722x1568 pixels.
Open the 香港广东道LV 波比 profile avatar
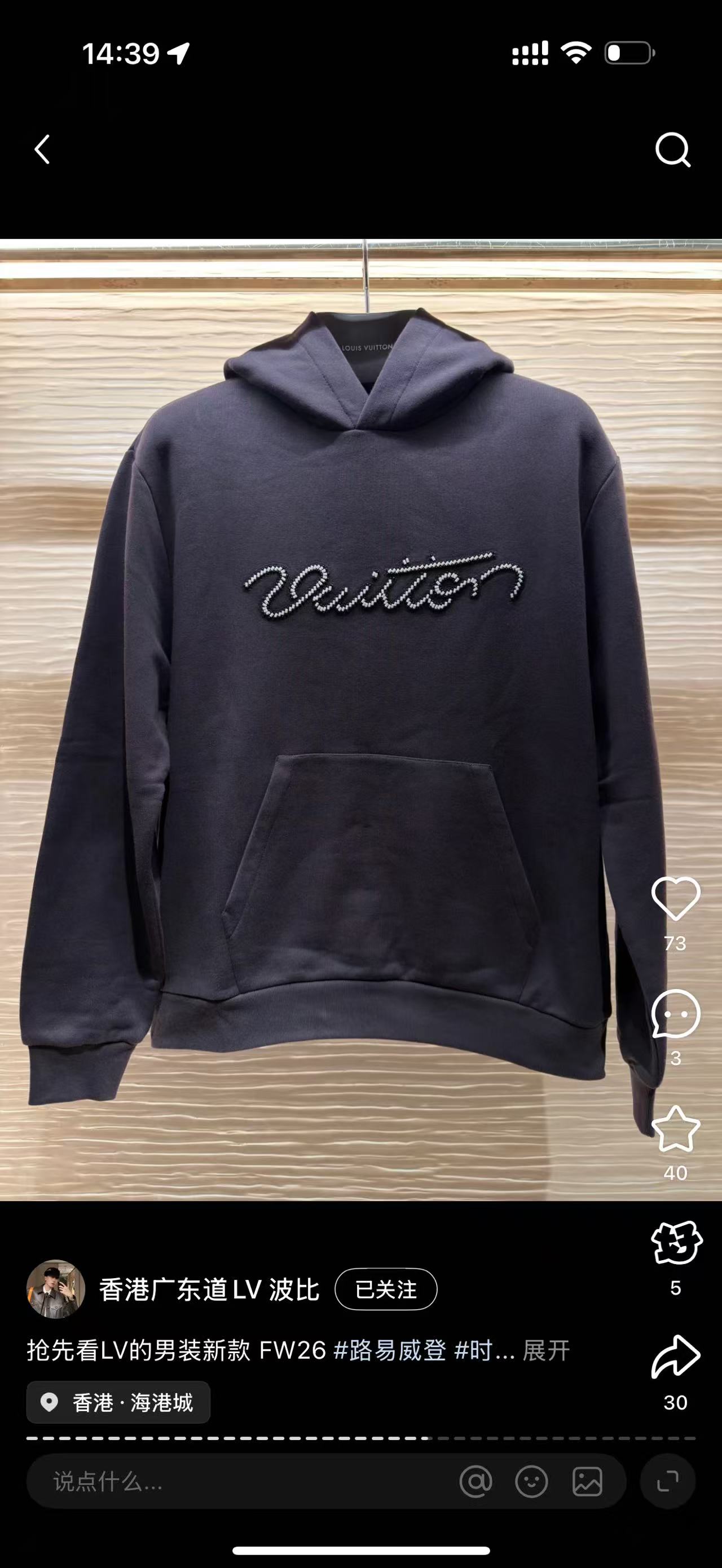55,1289
